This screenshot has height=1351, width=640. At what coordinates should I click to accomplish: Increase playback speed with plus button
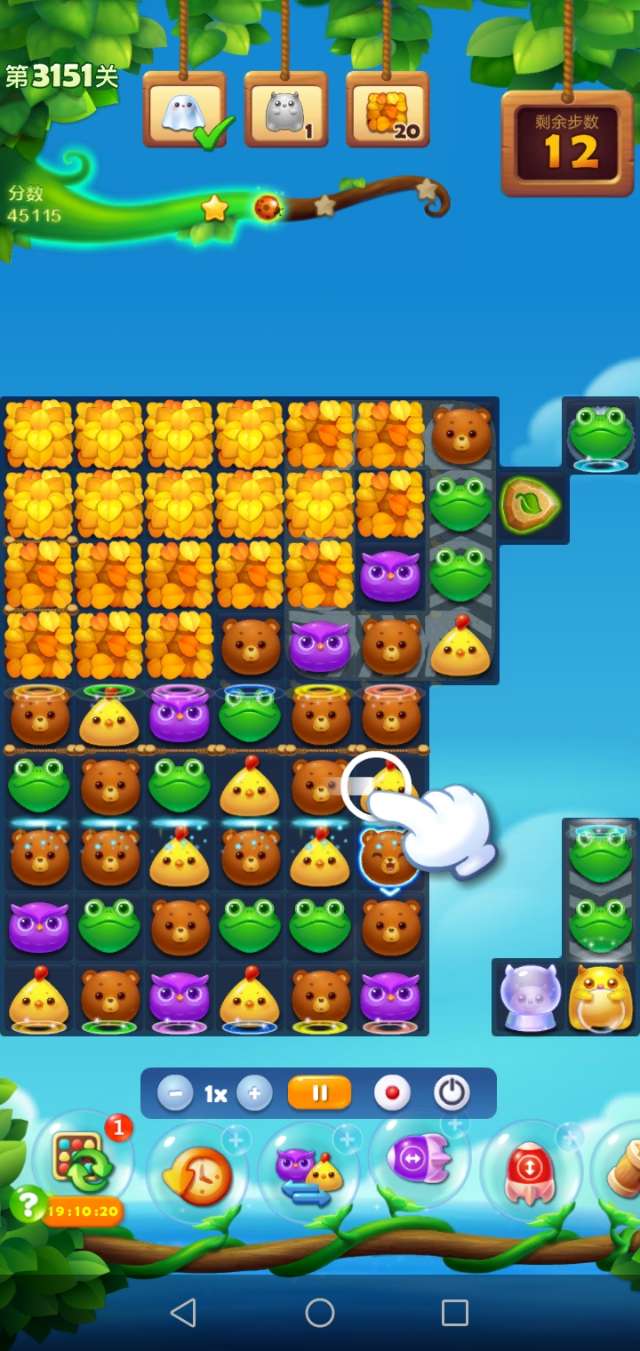tap(254, 1094)
